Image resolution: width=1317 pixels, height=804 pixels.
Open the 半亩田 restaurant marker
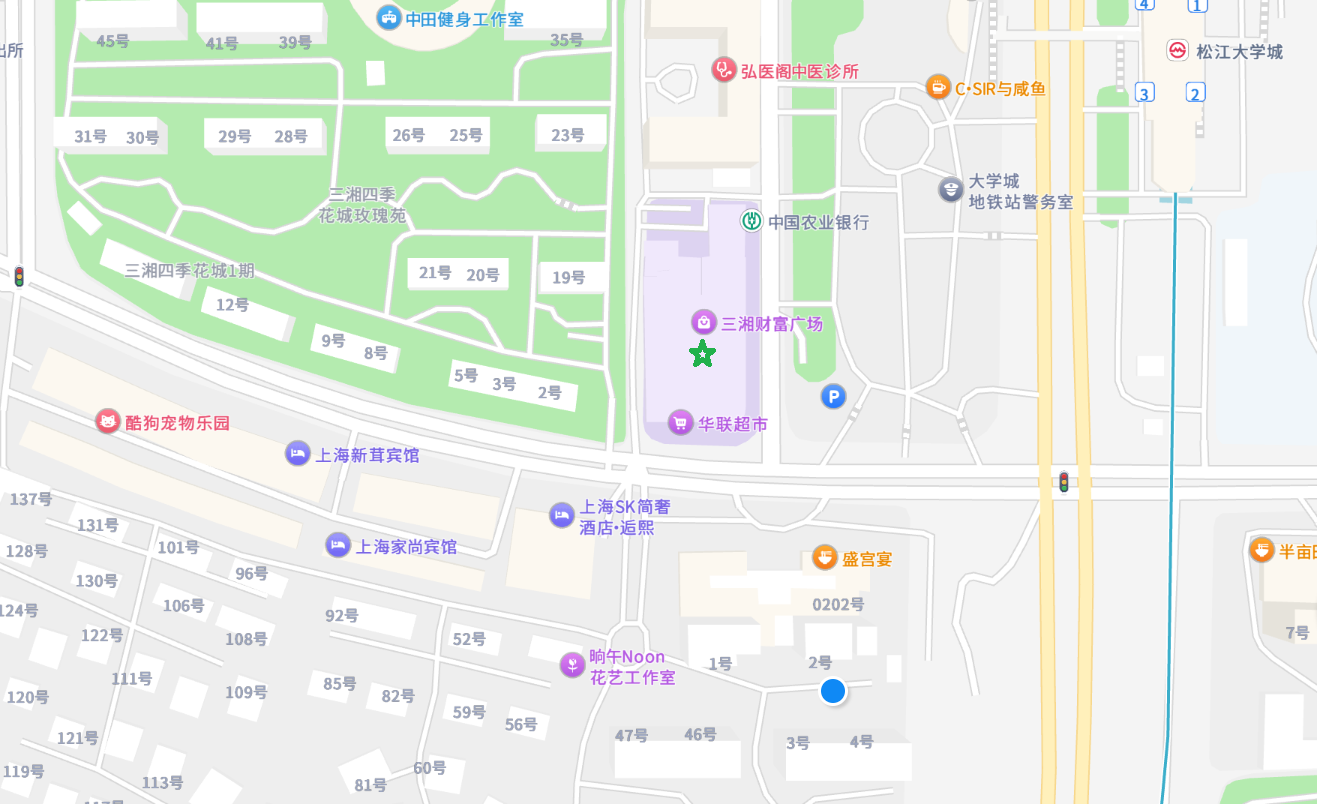pos(1261,549)
